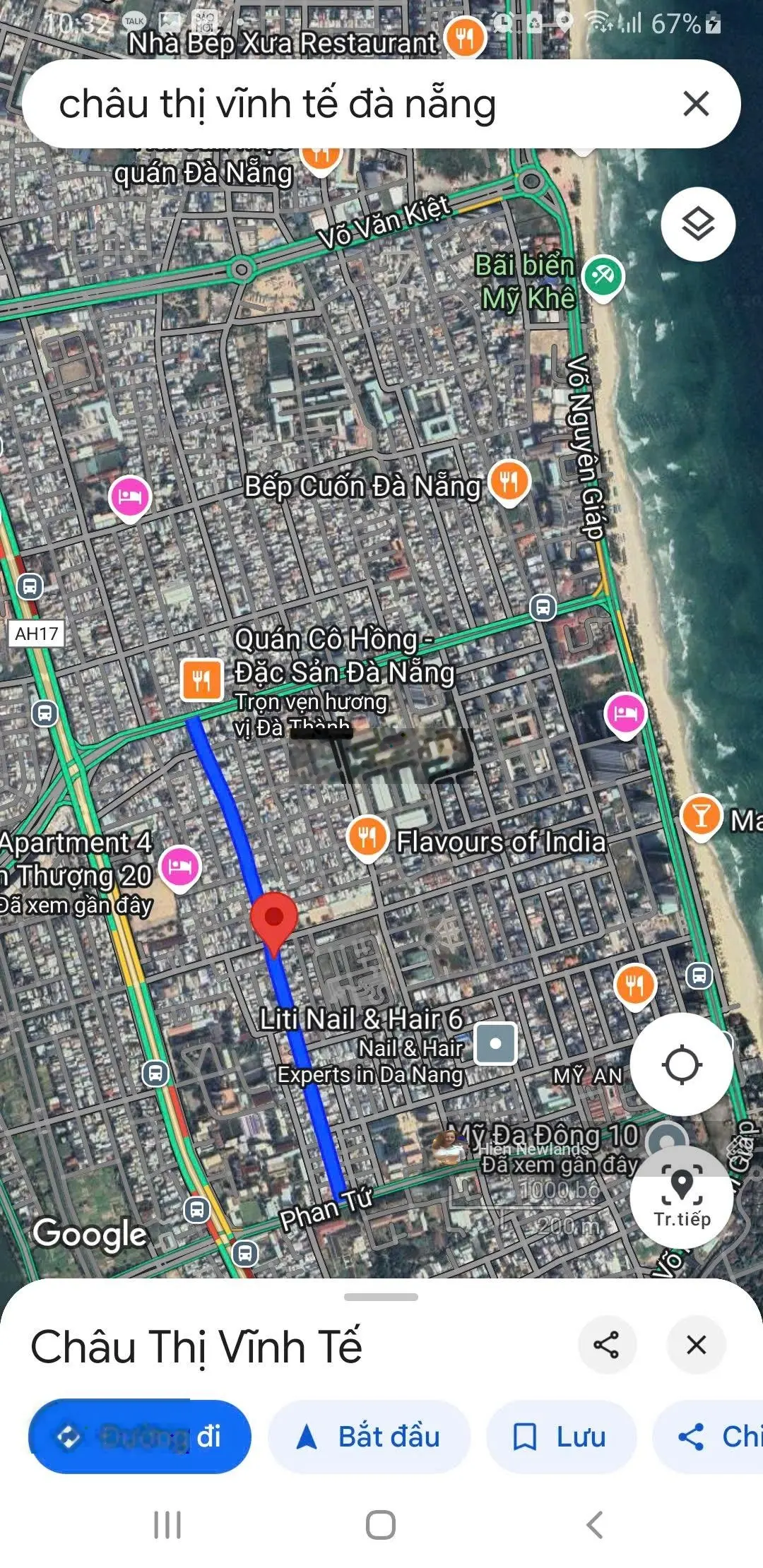Go back using the system back button
This screenshot has height=1568, width=763.
[x=595, y=1524]
